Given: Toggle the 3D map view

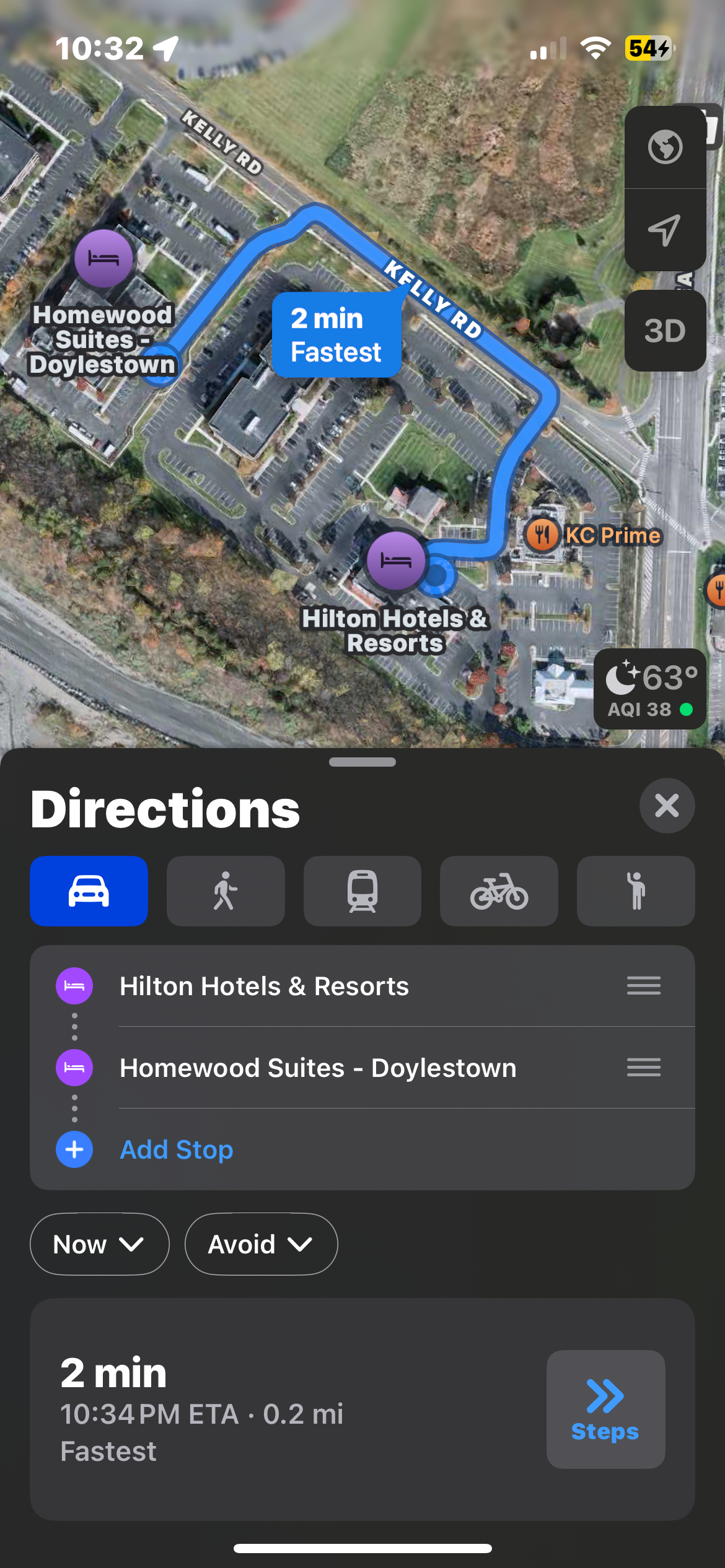Looking at the screenshot, I should pyautogui.click(x=665, y=331).
